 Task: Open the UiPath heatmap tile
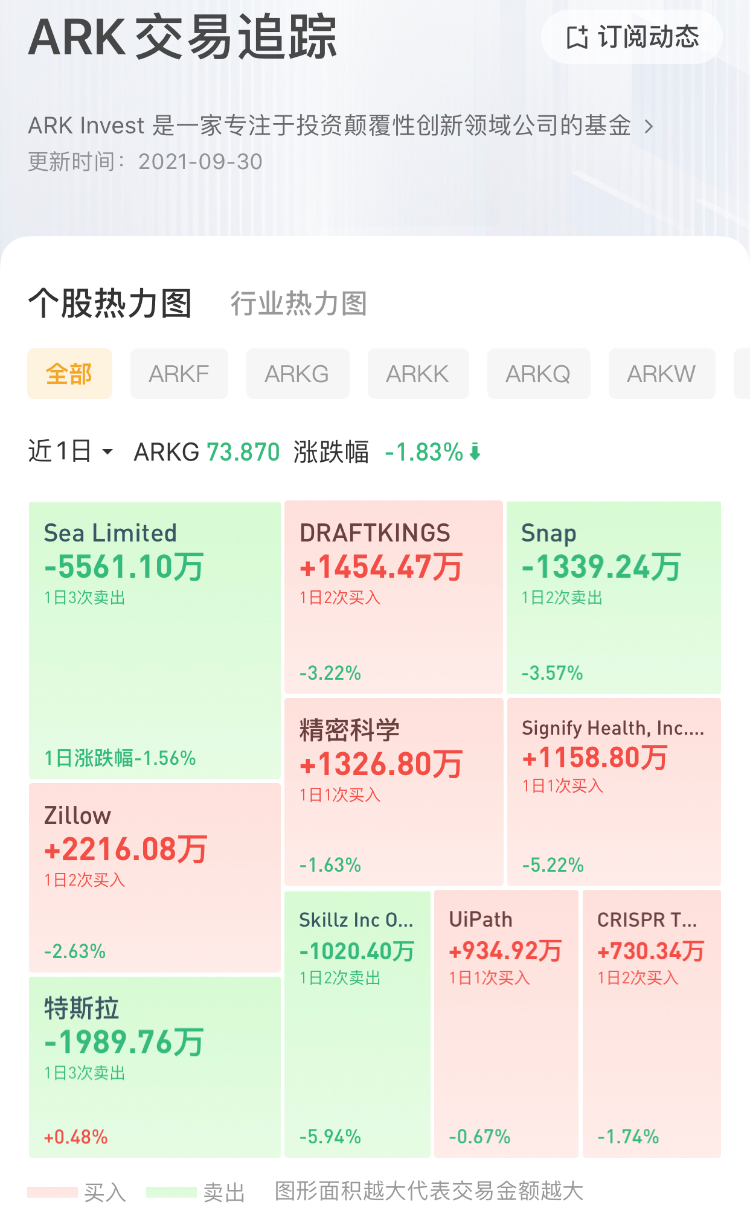pyautogui.click(x=506, y=1022)
